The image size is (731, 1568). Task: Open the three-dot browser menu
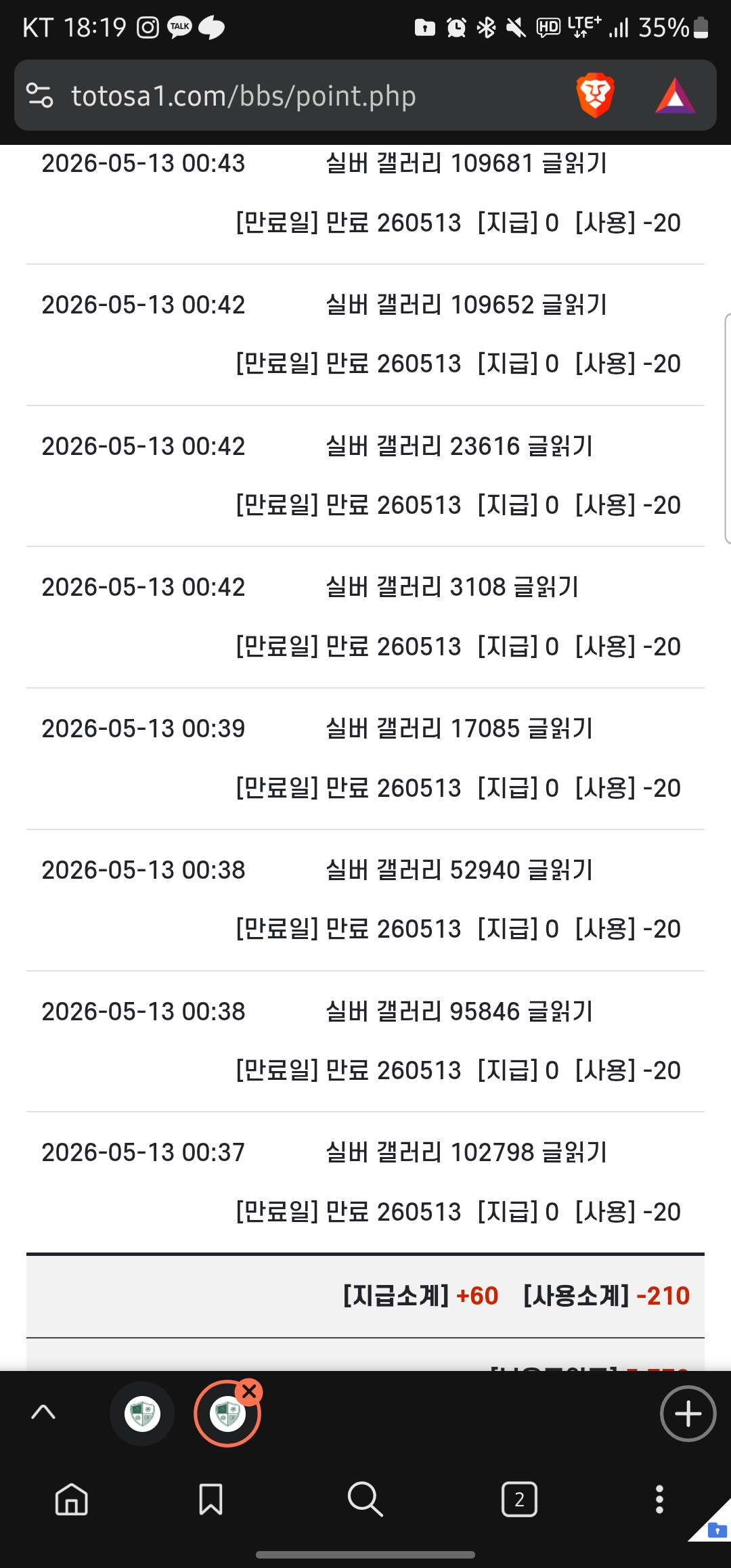[659, 1499]
